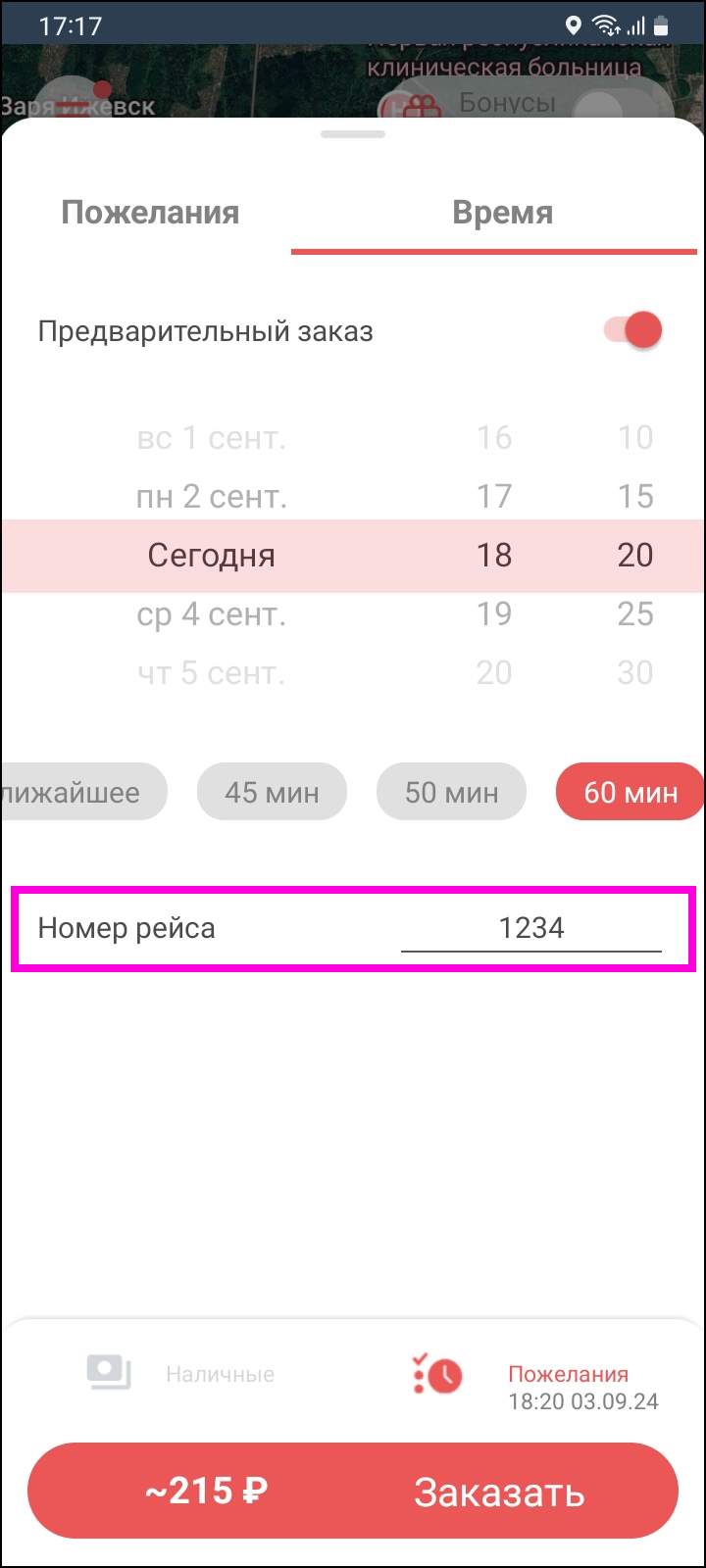
Task: Select the Время tab
Action: pyautogui.click(x=502, y=213)
